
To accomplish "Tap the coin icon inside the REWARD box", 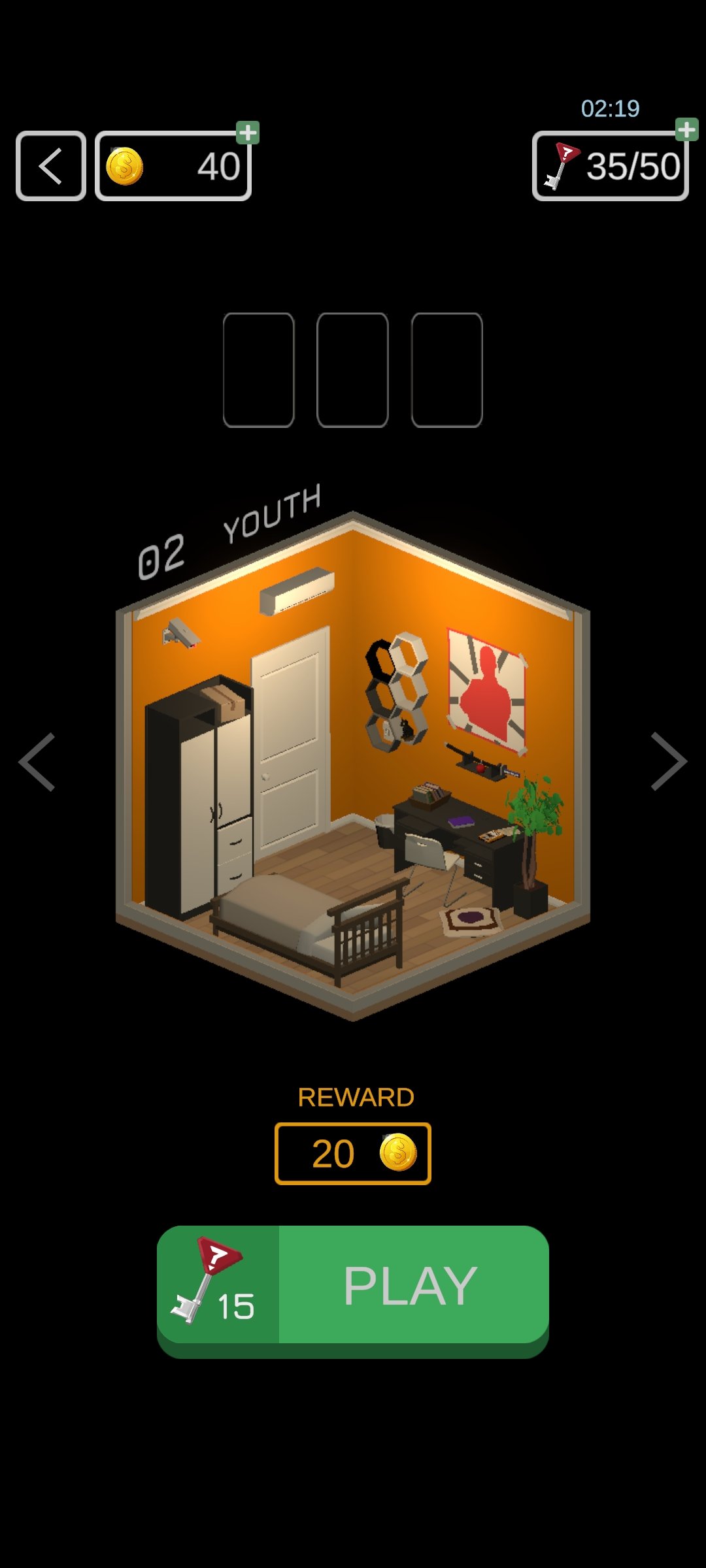I will click(x=399, y=1152).
